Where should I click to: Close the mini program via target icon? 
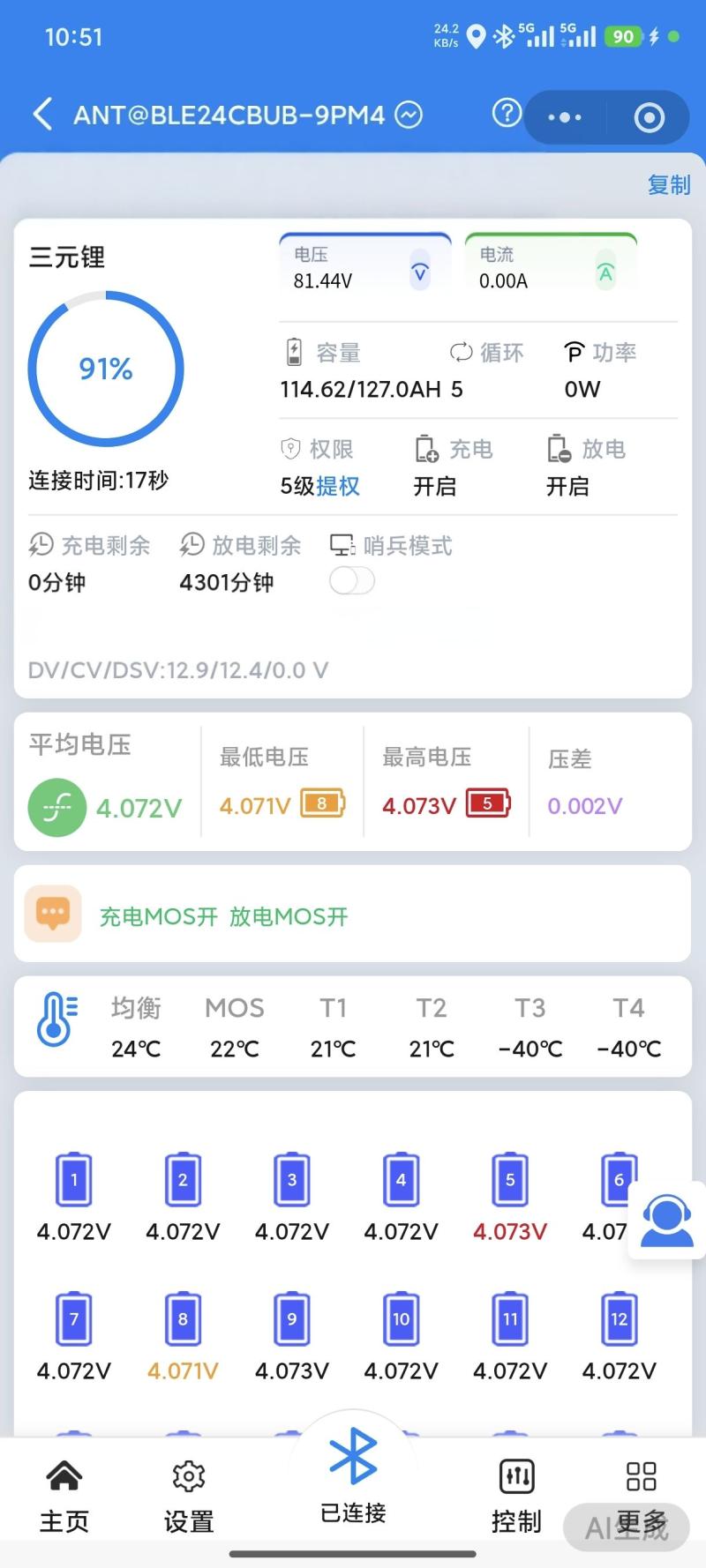[650, 116]
